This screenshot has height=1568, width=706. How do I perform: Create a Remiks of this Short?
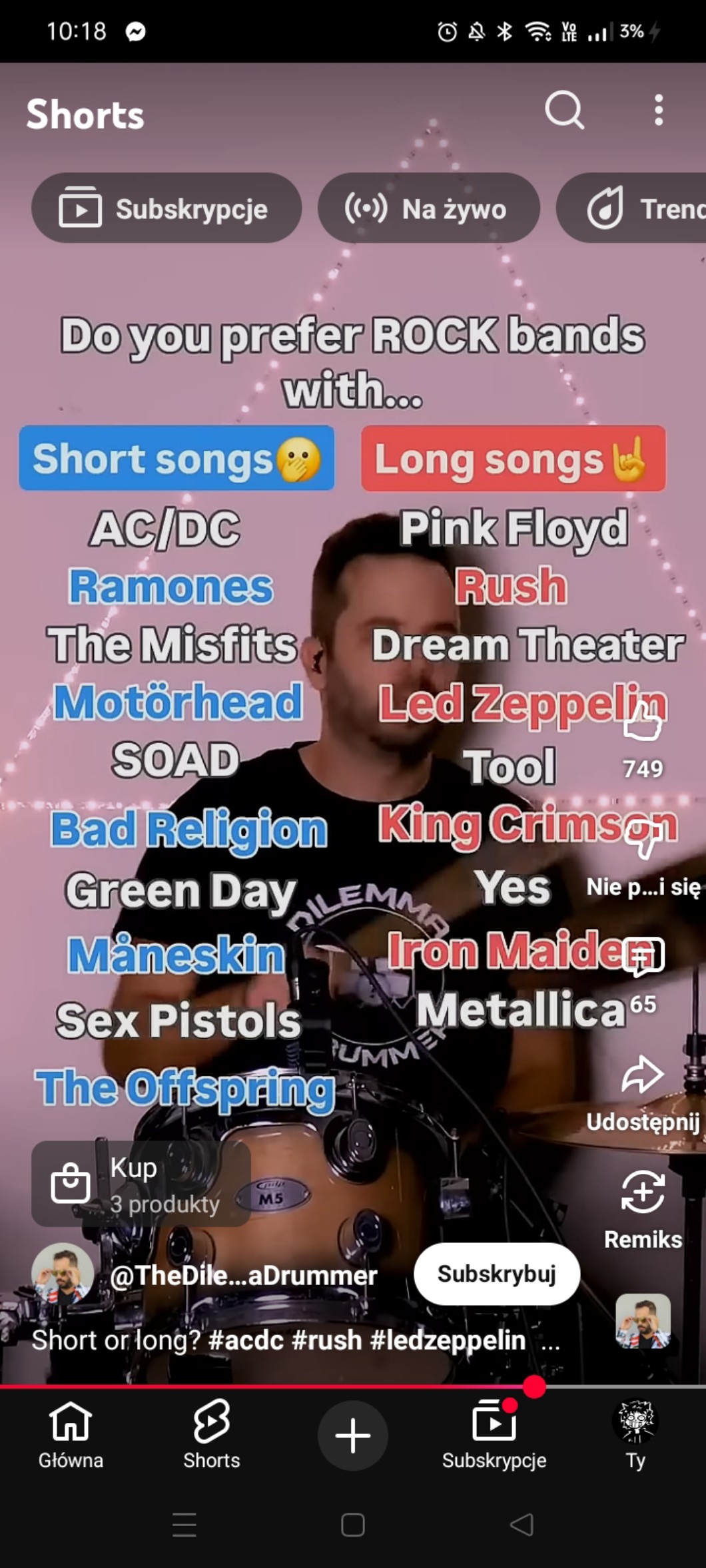(x=642, y=1192)
